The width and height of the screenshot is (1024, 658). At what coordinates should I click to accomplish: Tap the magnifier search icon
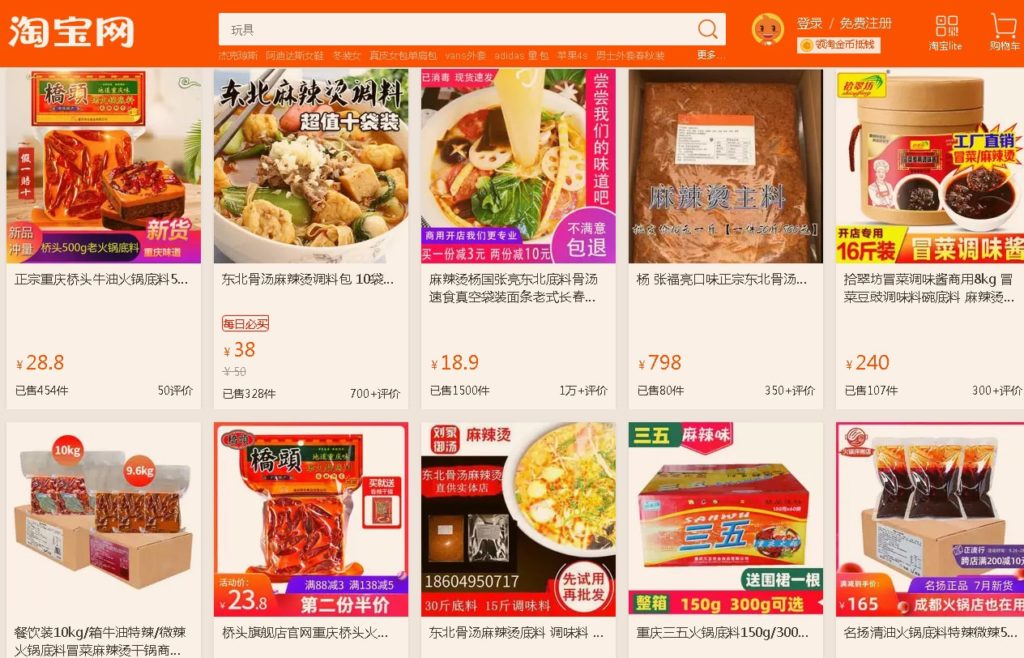click(708, 29)
